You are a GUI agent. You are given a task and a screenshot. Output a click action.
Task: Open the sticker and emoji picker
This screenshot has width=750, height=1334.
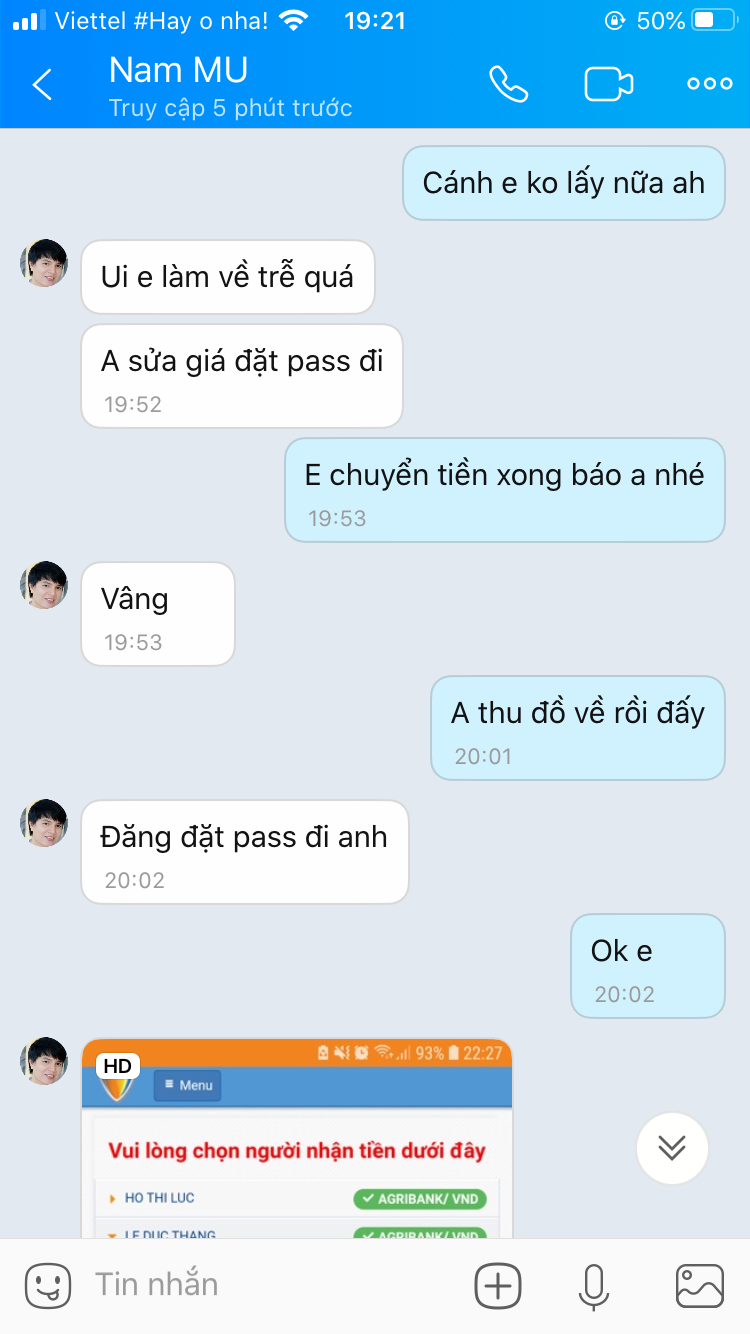48,1285
